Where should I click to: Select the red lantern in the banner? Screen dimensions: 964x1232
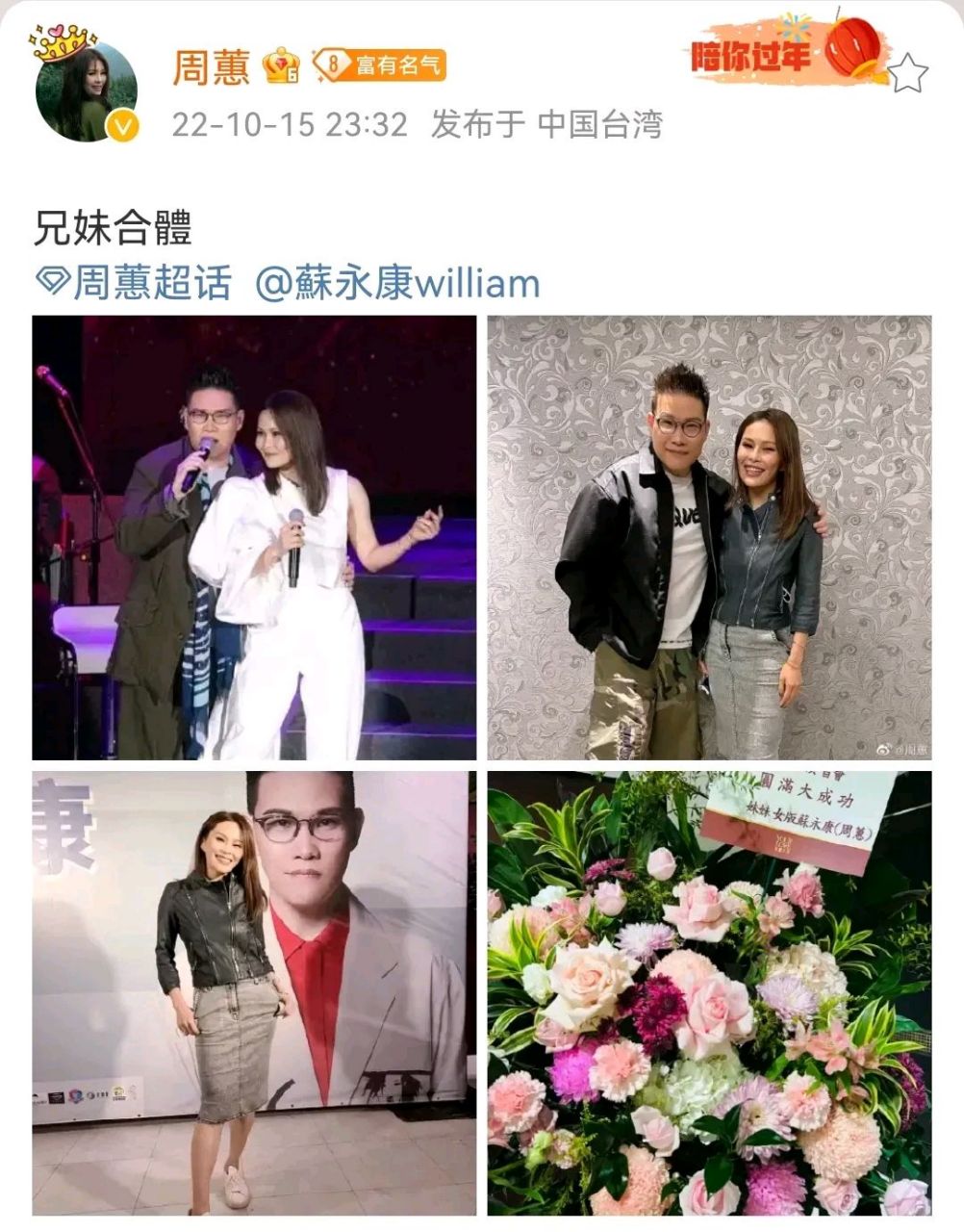tap(850, 43)
